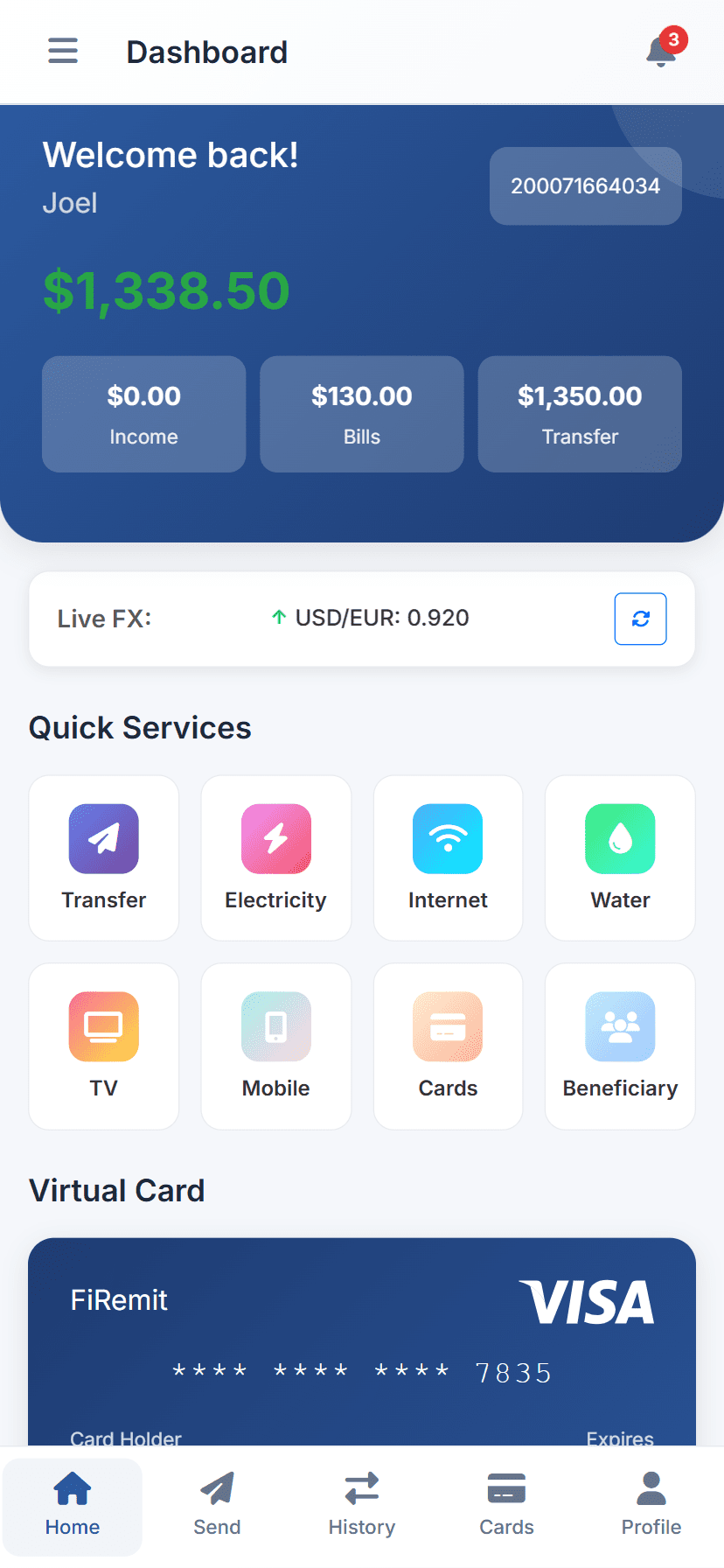This screenshot has height=1568, width=724.
Task: Pay an Electricity bill
Action: click(276, 857)
